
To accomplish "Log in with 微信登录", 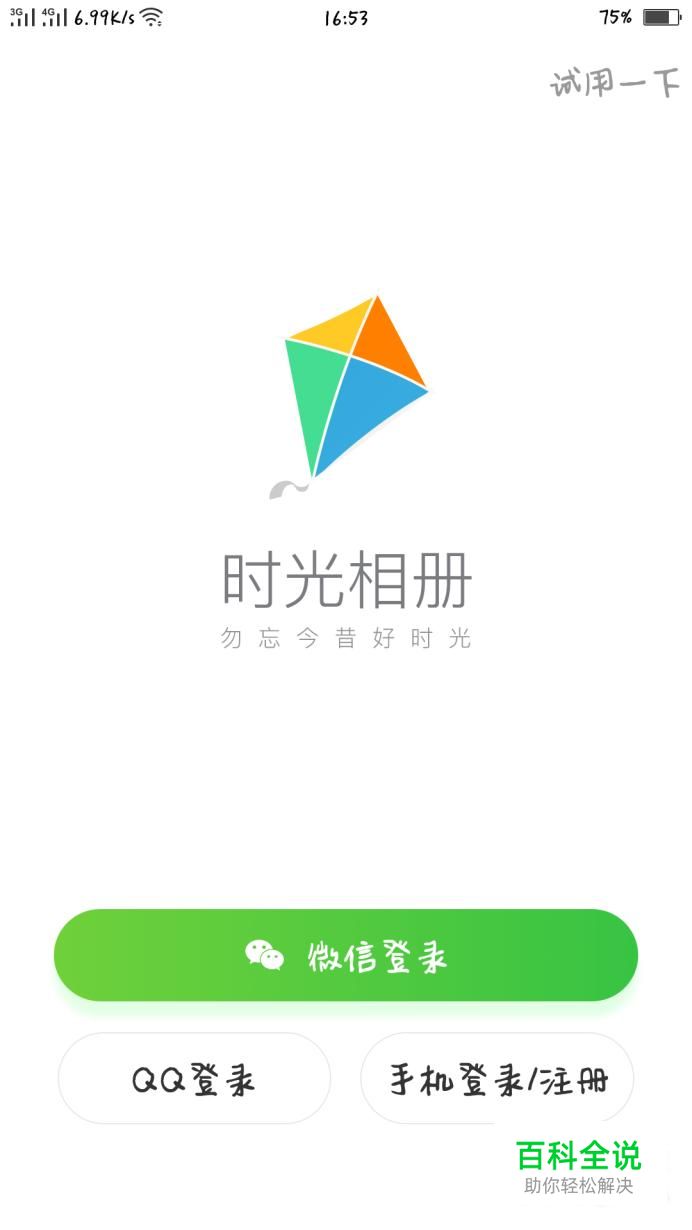I will [x=346, y=955].
